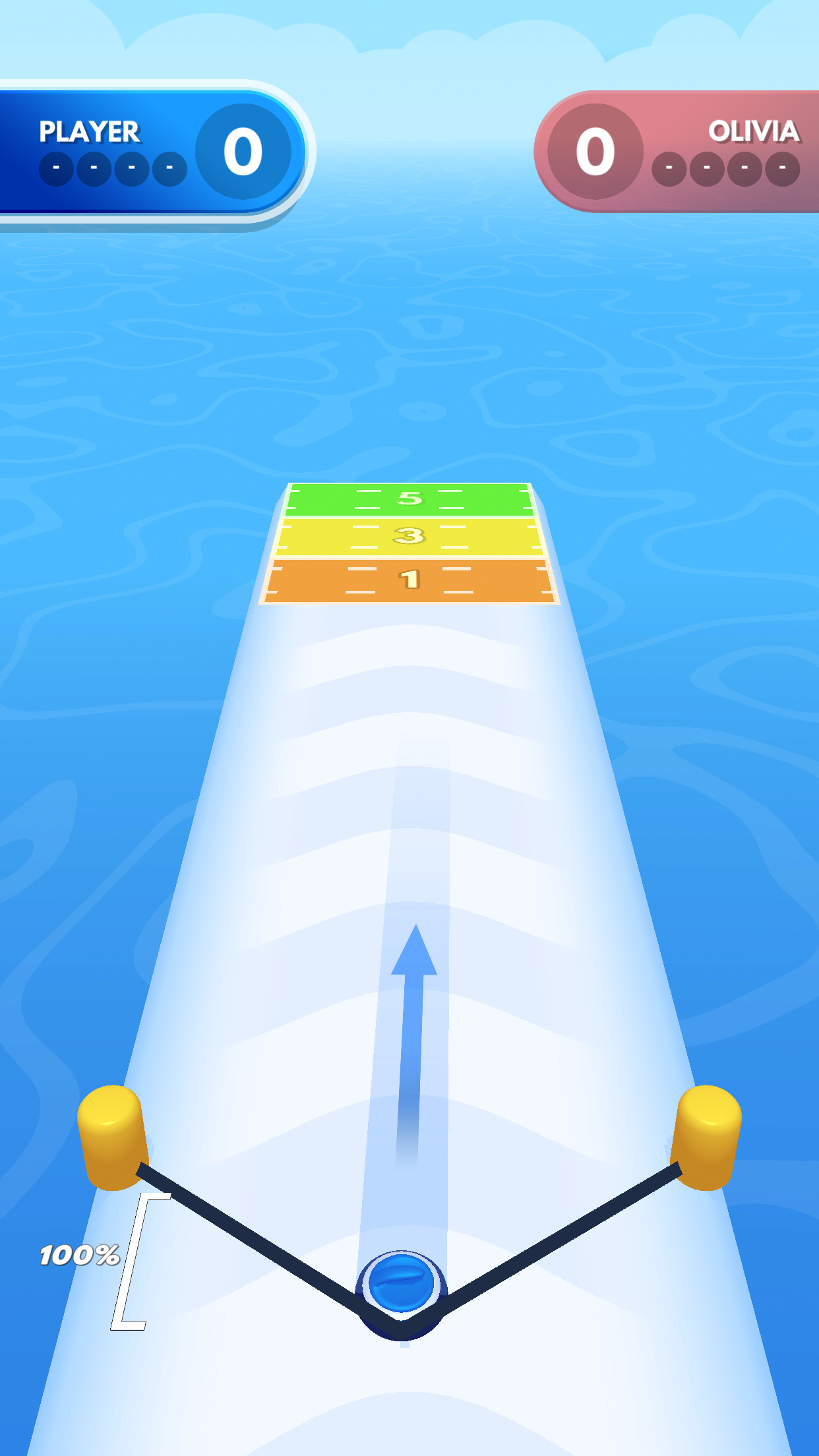Tap the blue puck on the slingshot
This screenshot has height=1456, width=819.
click(402, 1294)
